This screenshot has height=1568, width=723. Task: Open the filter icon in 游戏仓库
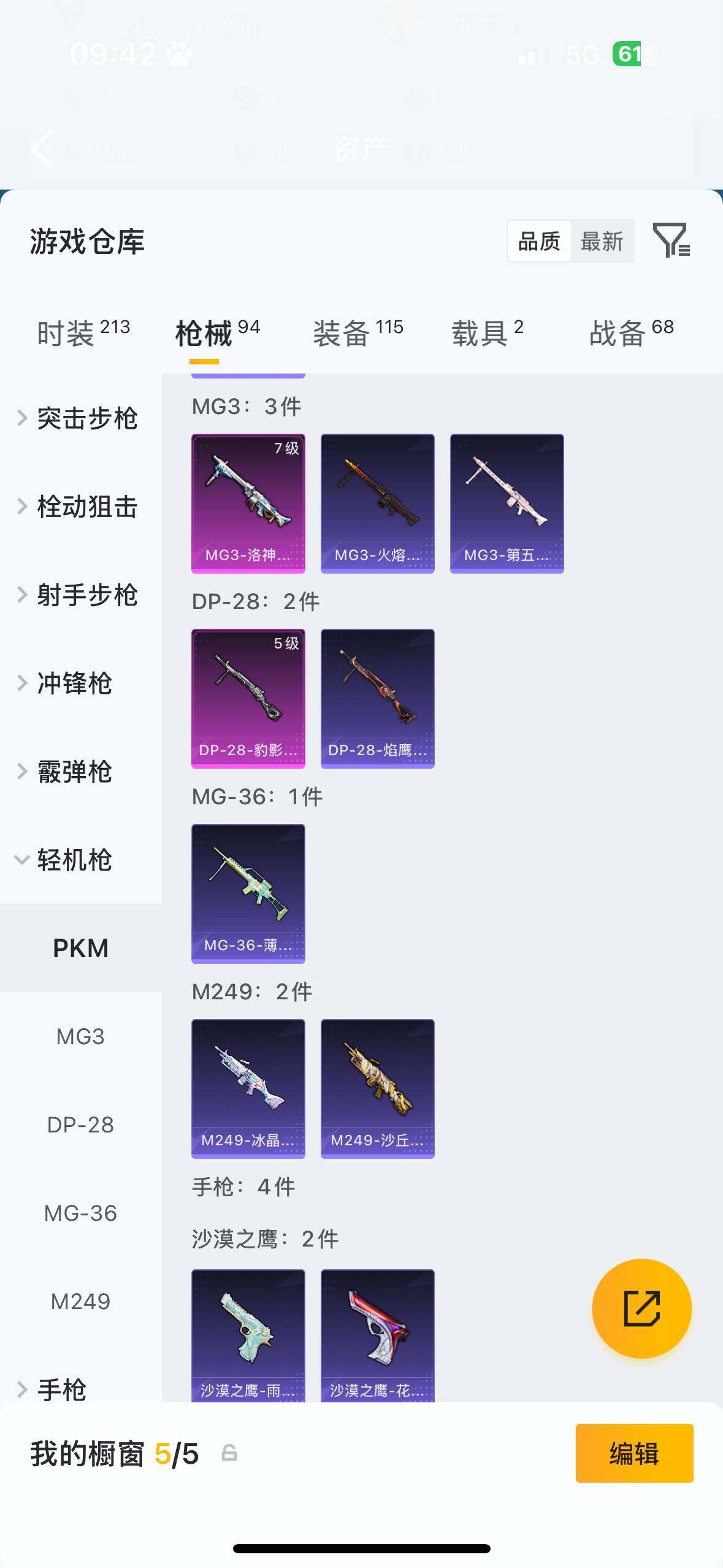(x=671, y=240)
